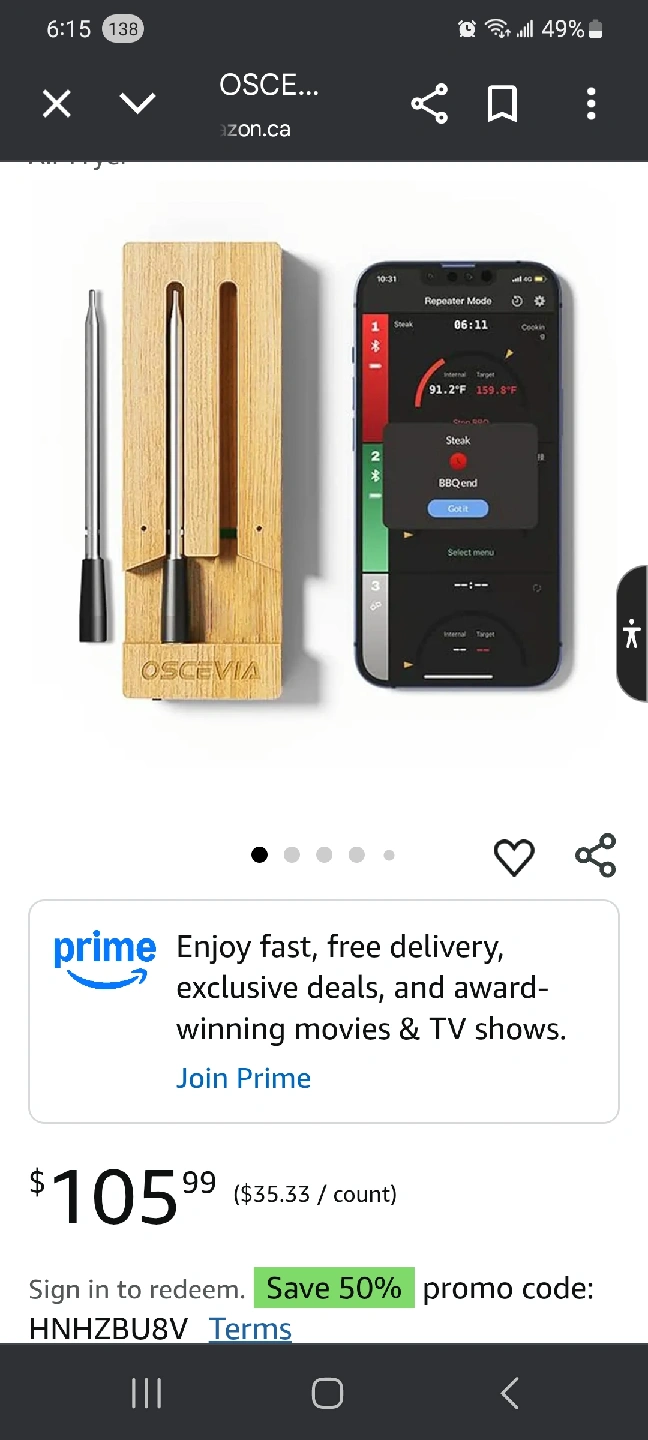
Task: Open the accessibility widget
Action: click(631, 633)
